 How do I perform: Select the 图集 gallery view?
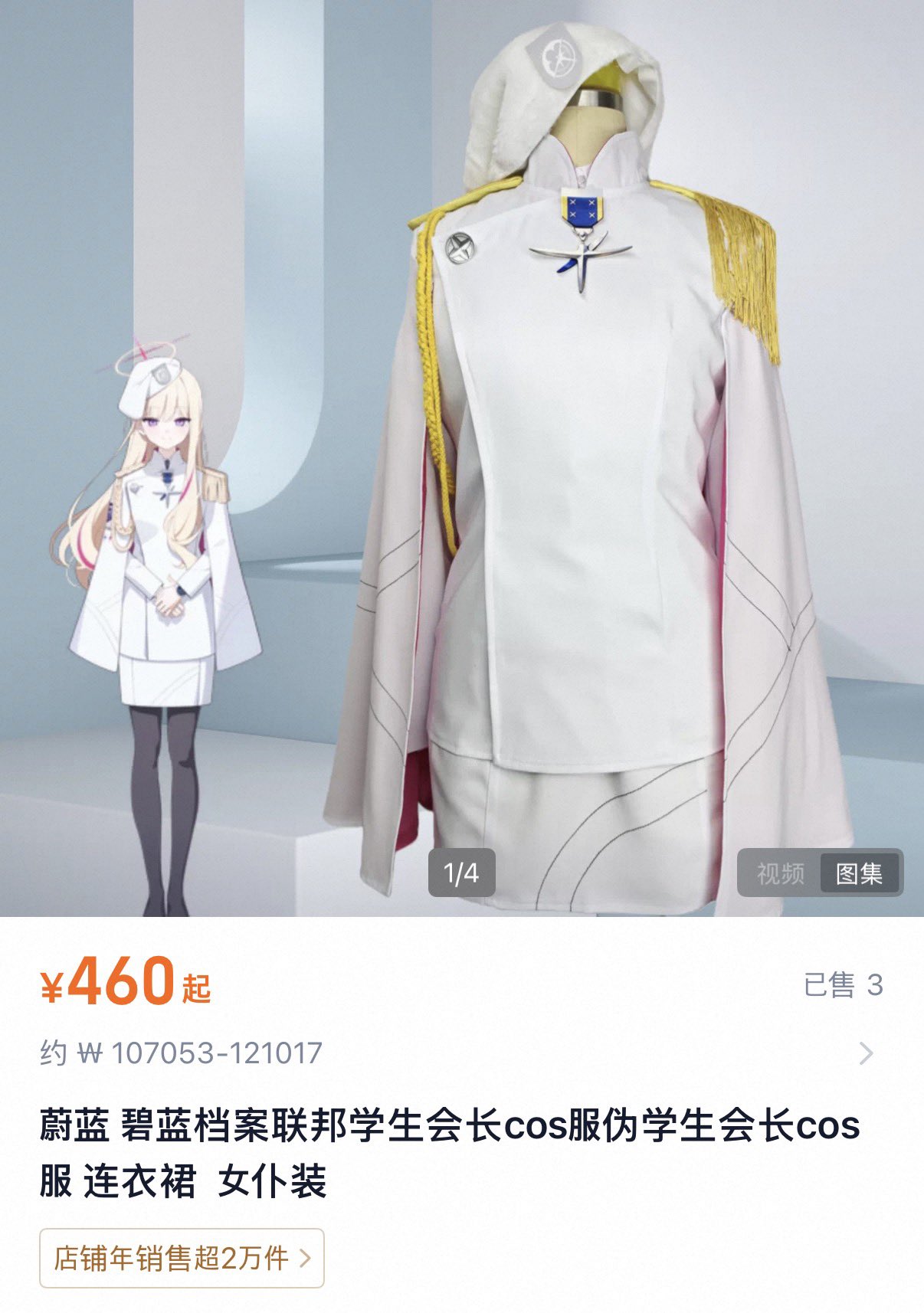pyautogui.click(x=859, y=873)
